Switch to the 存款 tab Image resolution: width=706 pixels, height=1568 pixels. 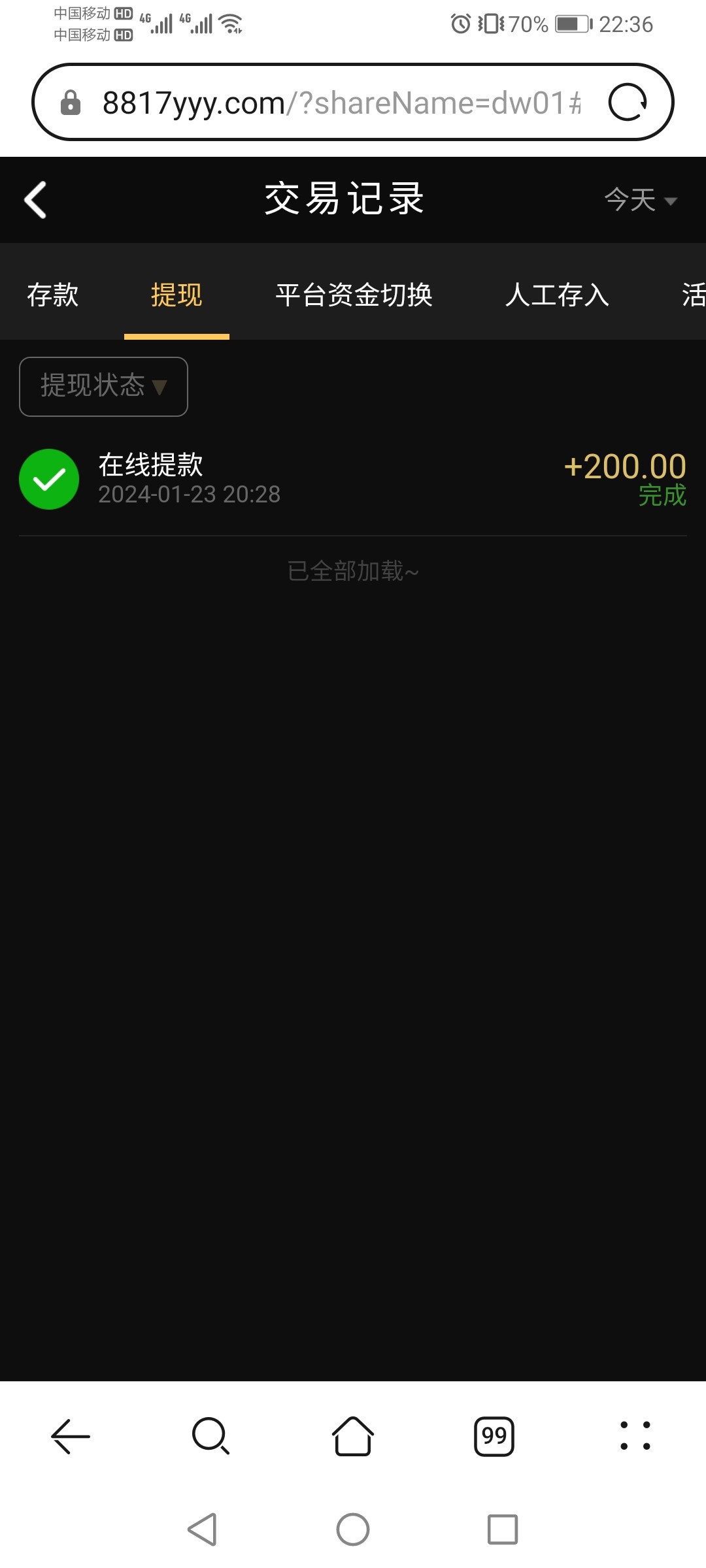(53, 295)
